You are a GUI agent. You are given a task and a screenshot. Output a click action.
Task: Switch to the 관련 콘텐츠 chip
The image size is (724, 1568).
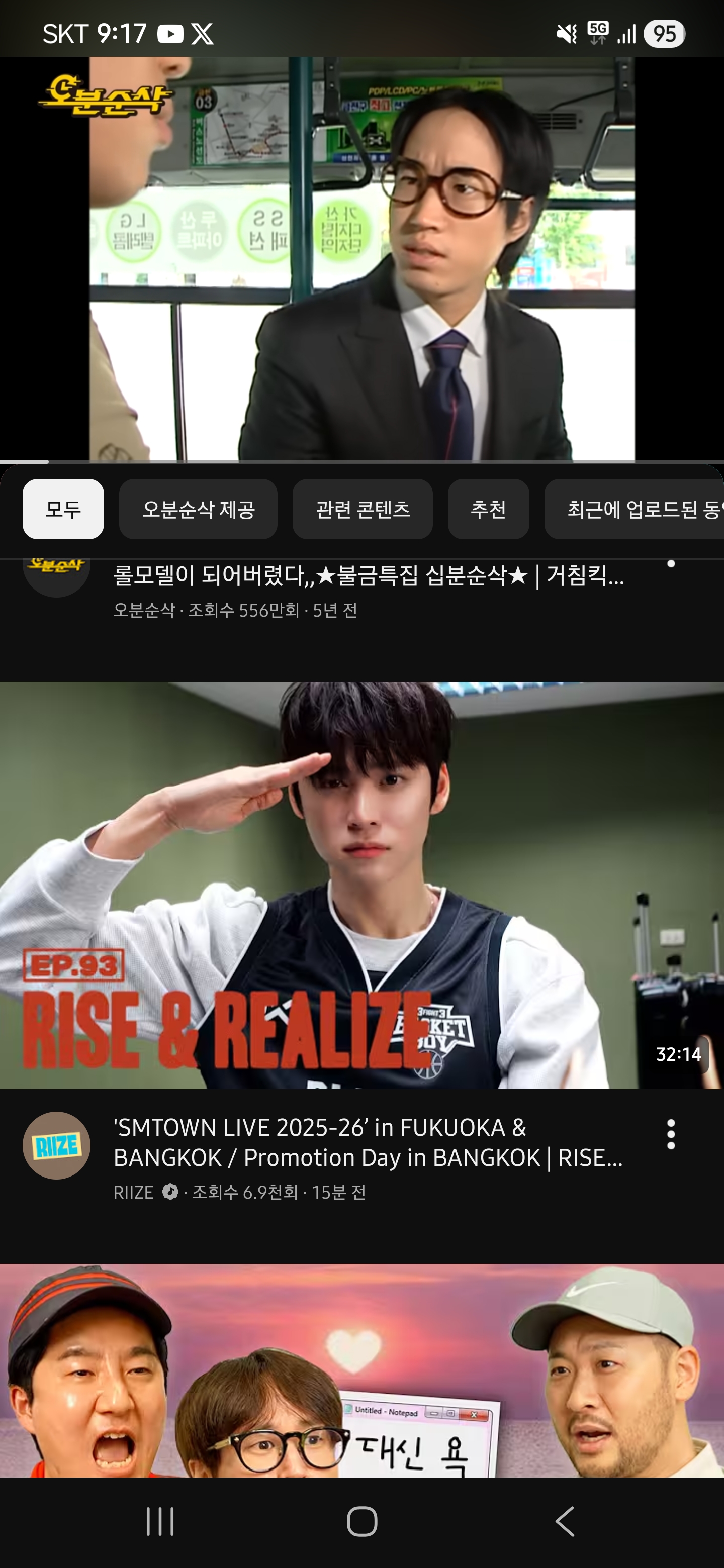(363, 509)
